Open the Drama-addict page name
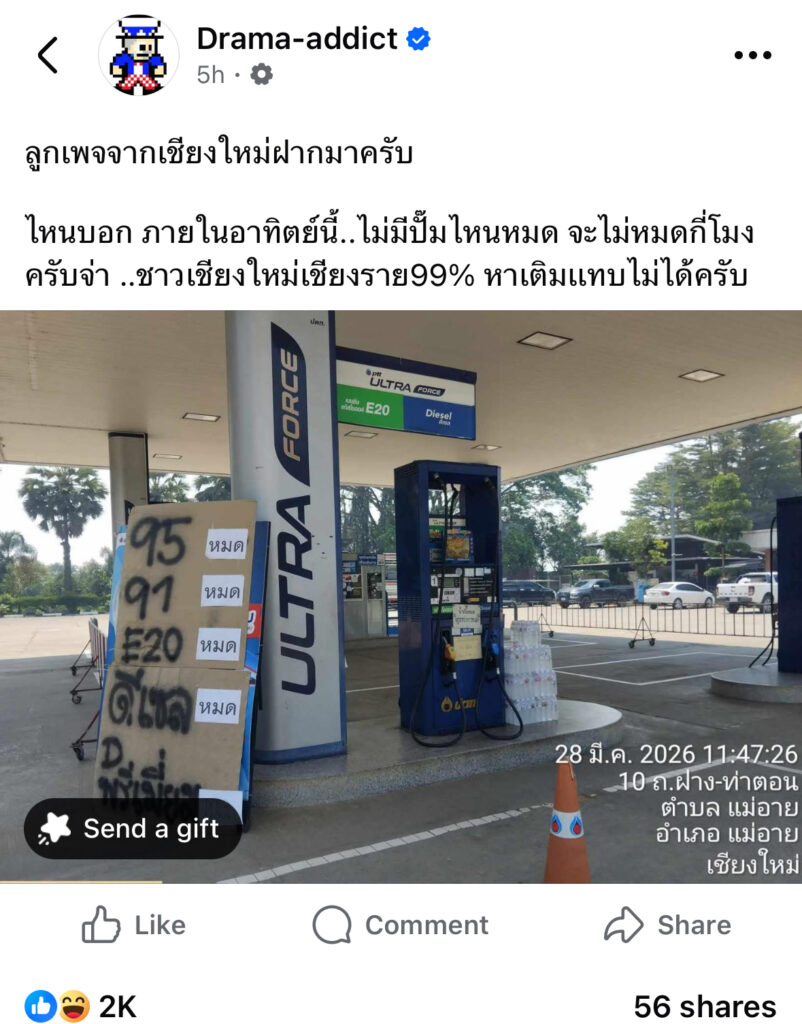 pyautogui.click(x=297, y=38)
